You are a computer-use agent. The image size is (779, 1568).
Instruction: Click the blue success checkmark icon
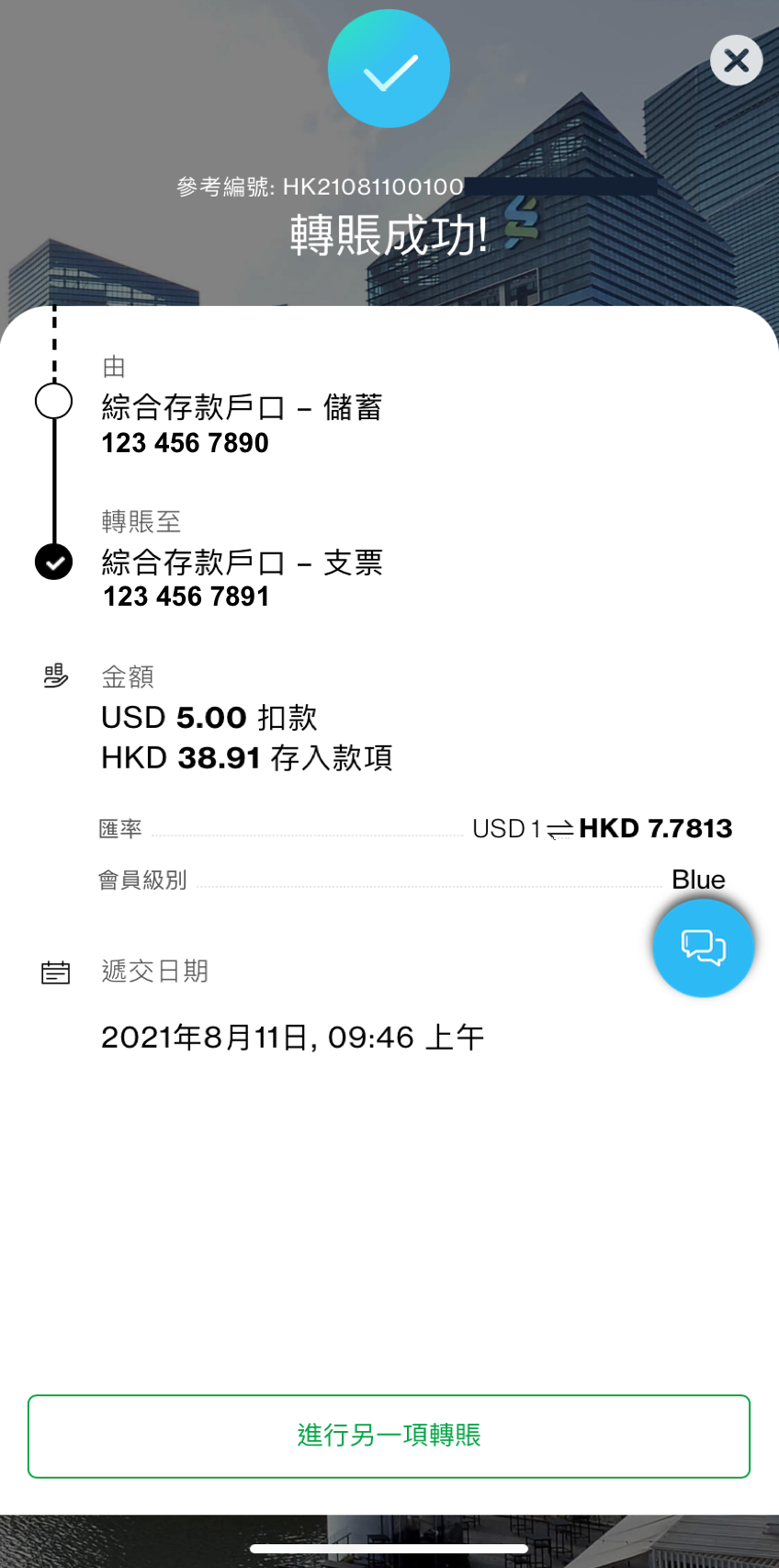tap(389, 68)
